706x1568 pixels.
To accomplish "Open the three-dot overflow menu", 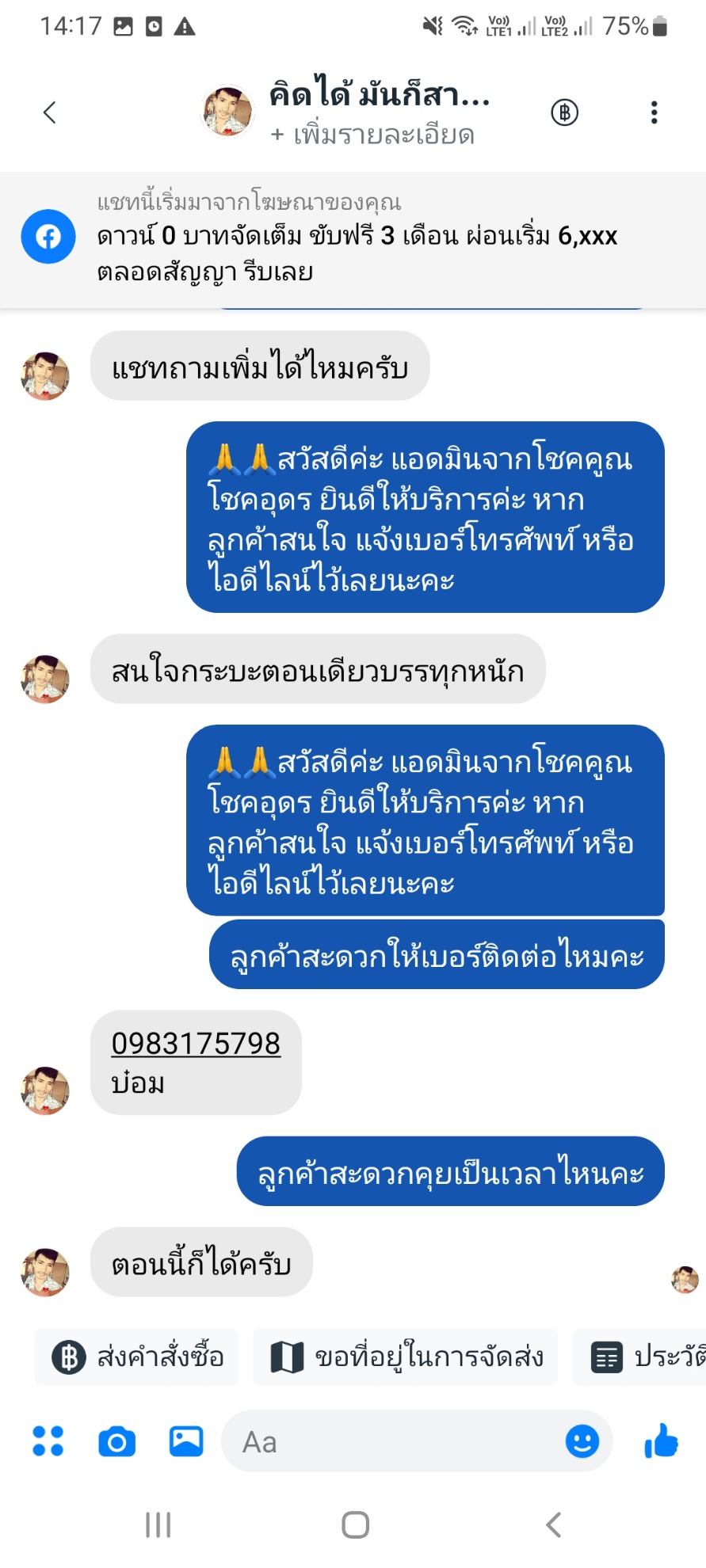I will click(654, 112).
